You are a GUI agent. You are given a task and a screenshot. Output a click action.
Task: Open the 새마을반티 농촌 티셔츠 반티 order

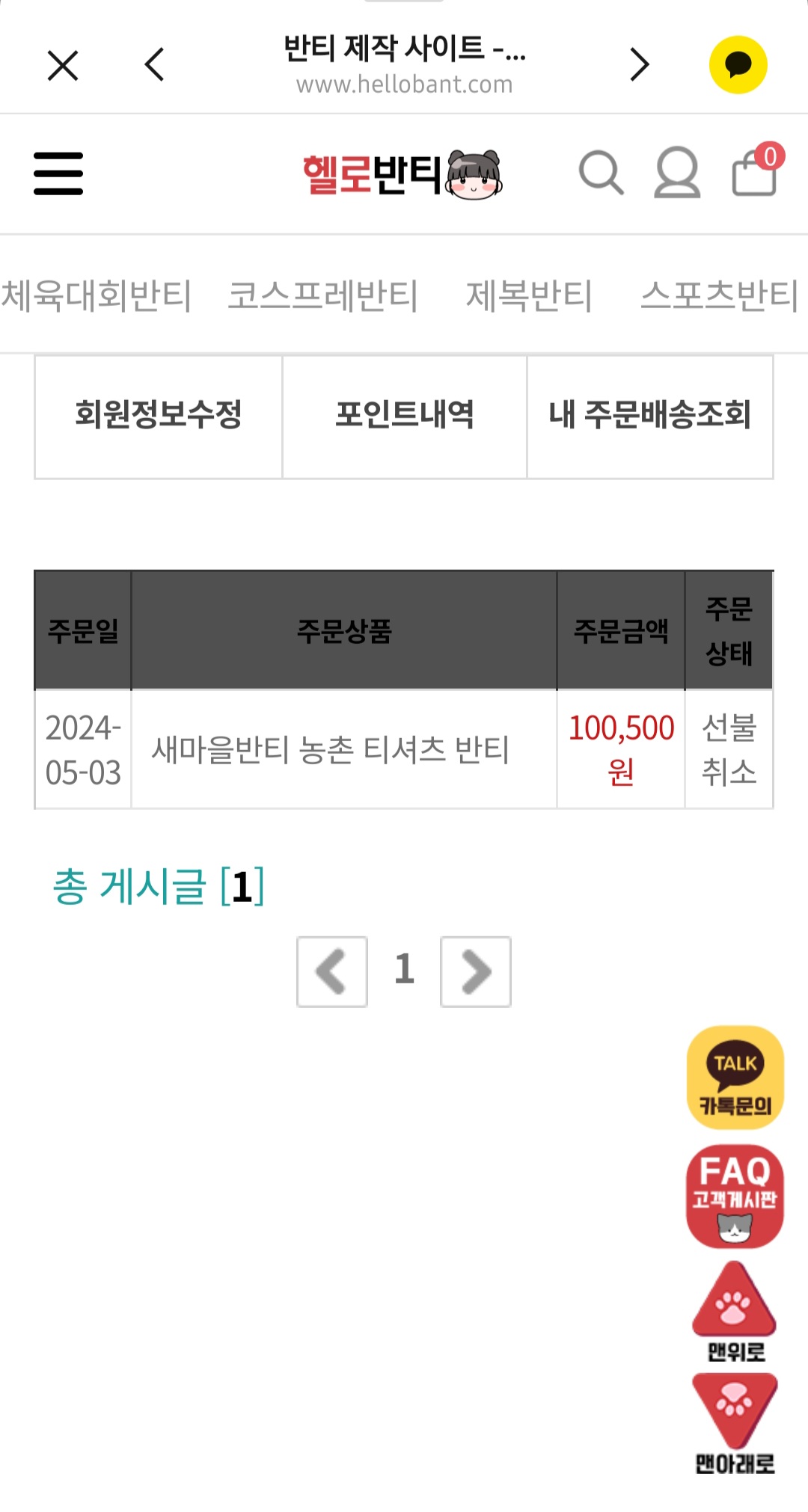pos(330,750)
